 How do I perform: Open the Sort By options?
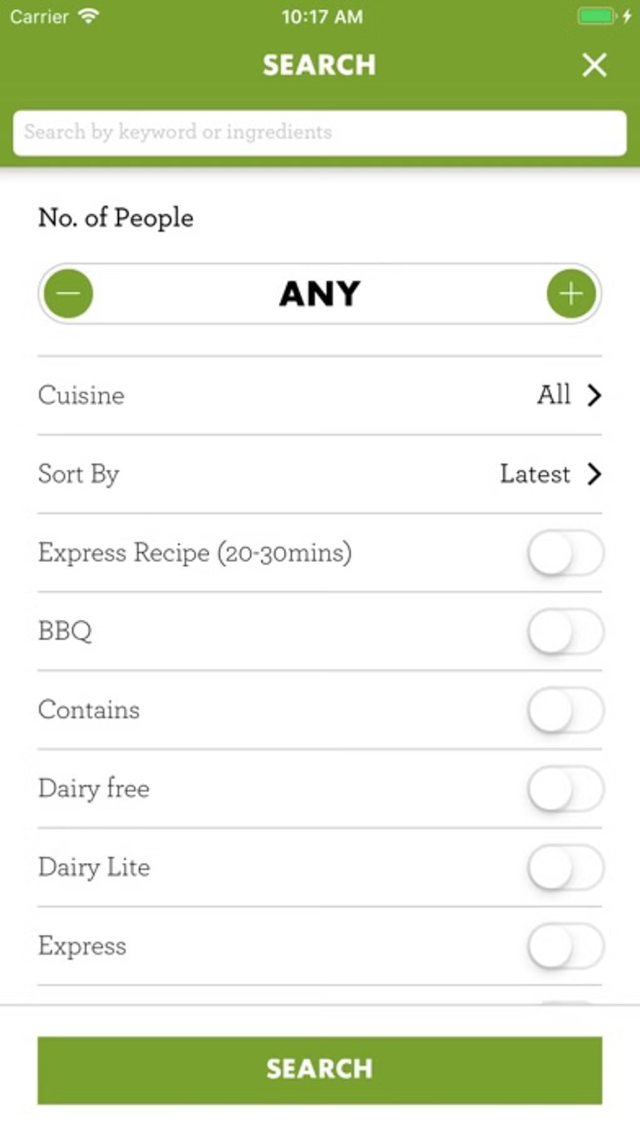coord(320,475)
